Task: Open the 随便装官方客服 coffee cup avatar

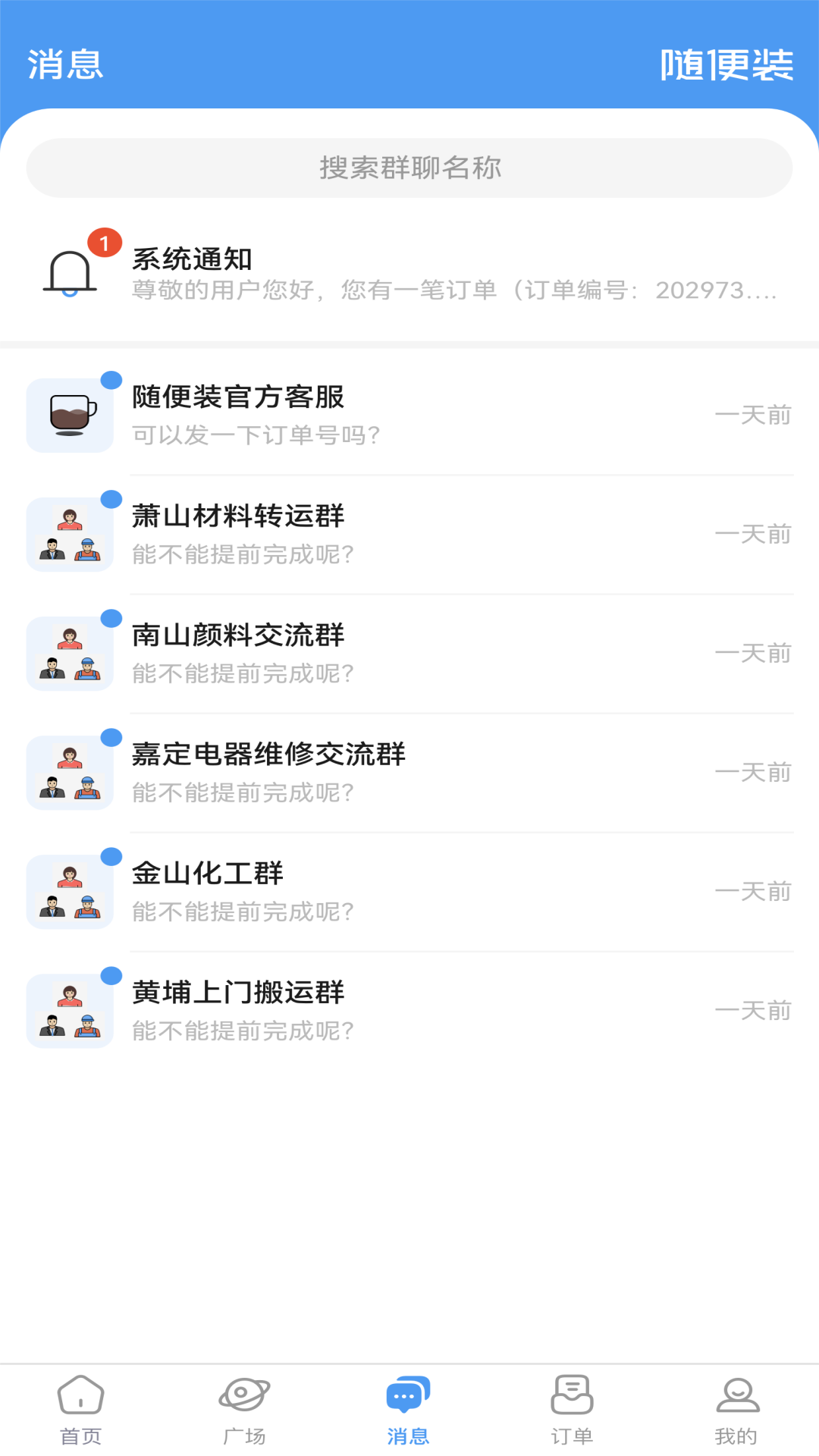Action: (70, 413)
